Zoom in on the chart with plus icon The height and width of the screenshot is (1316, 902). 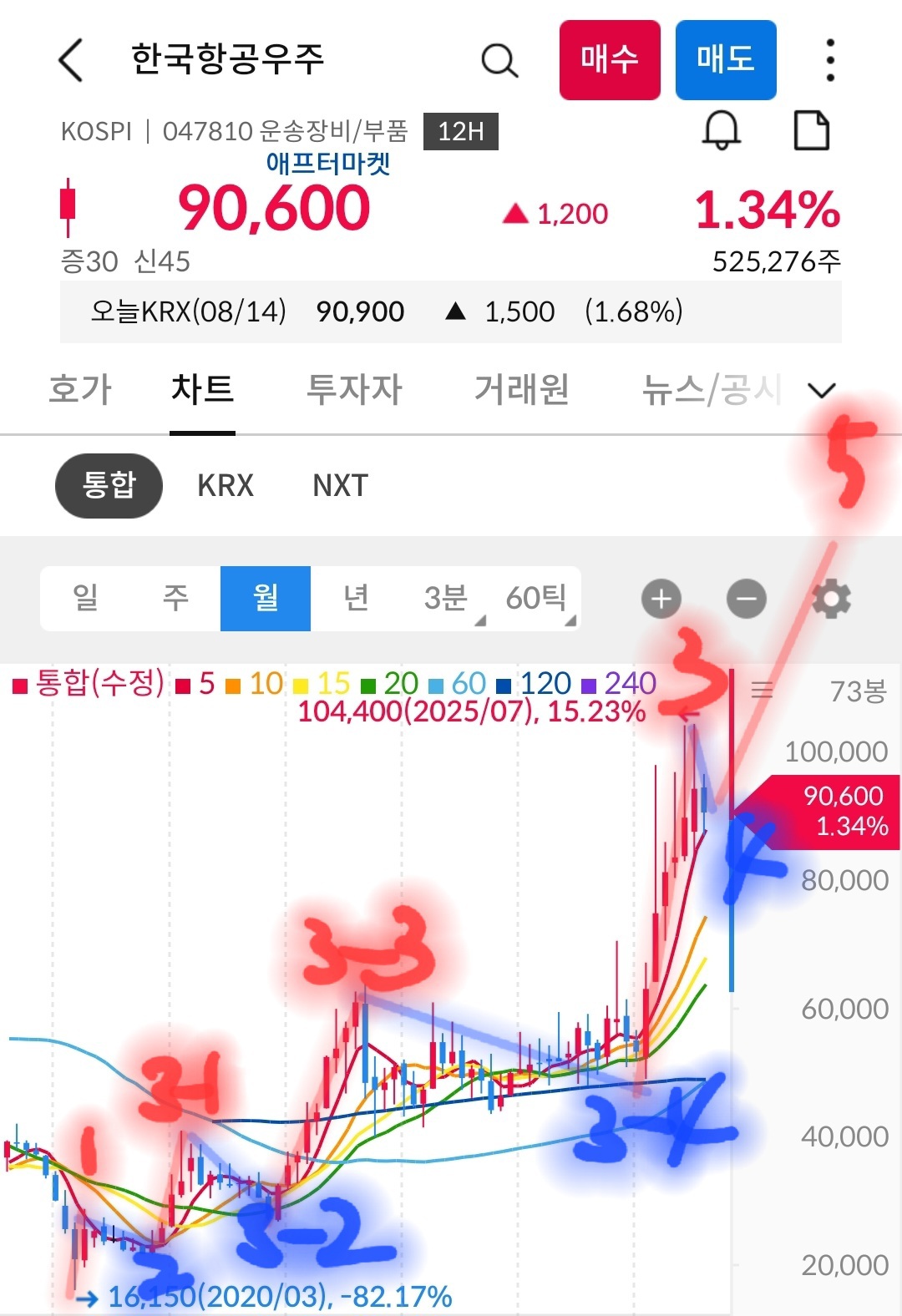click(x=661, y=598)
